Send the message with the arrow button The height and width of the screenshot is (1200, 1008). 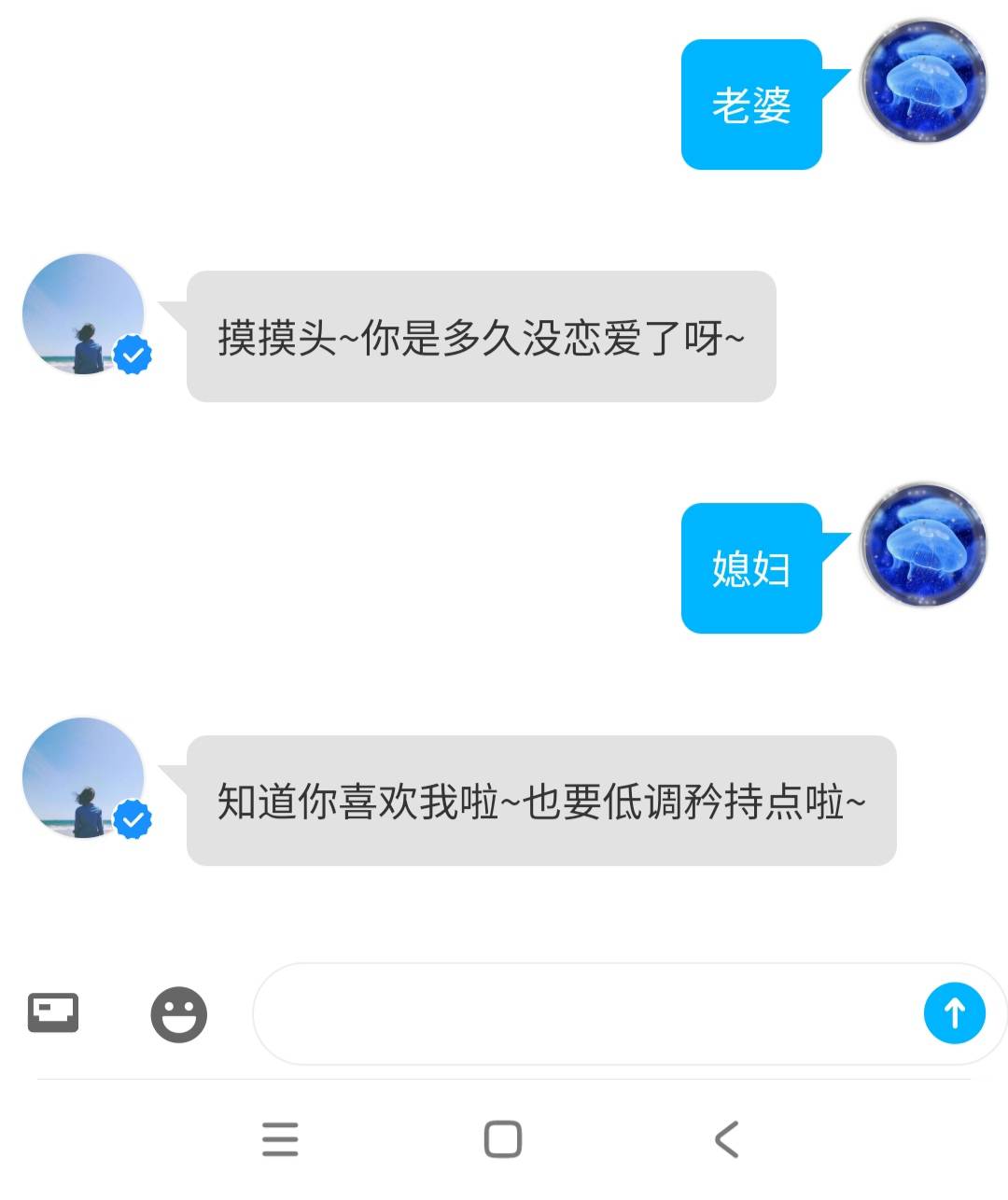(954, 1013)
